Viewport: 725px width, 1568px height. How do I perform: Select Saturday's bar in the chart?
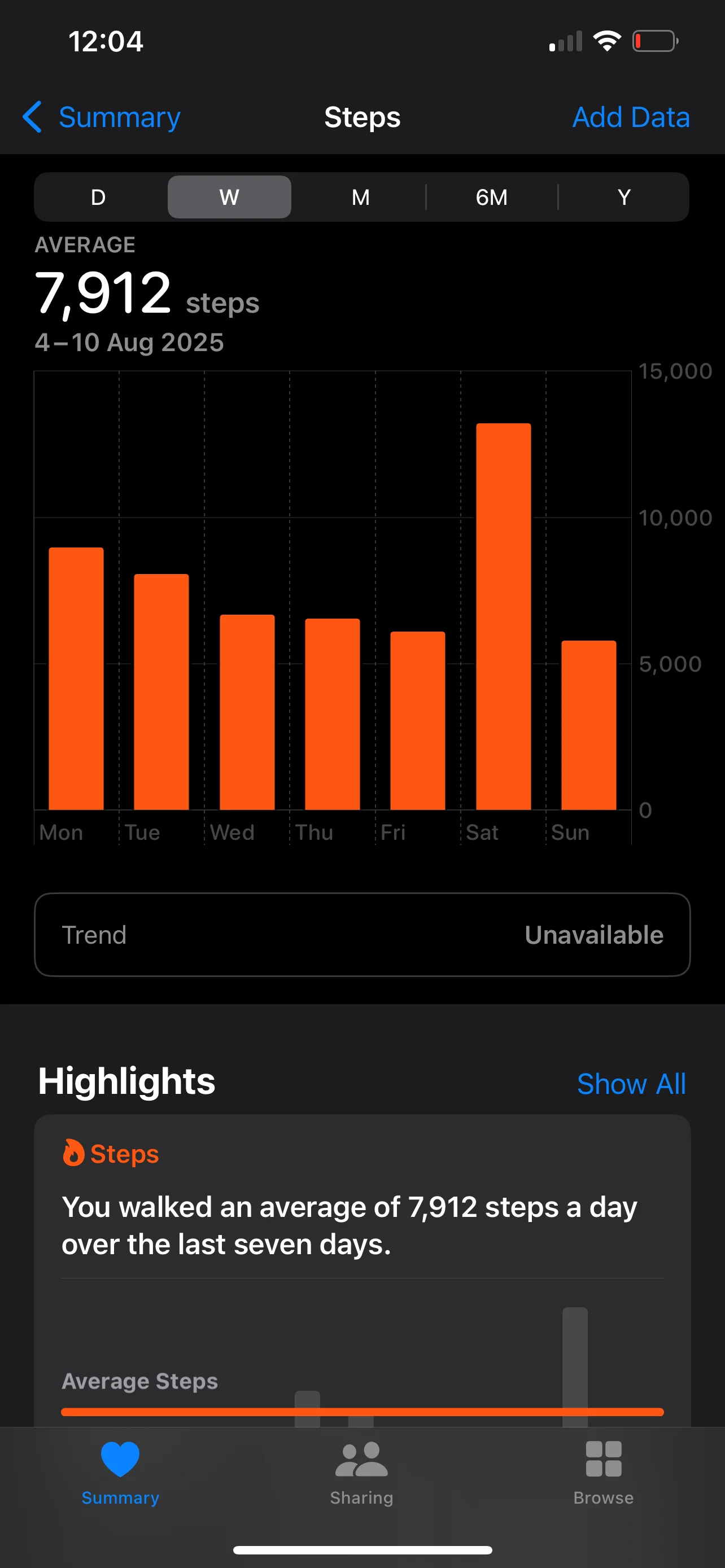[503, 616]
